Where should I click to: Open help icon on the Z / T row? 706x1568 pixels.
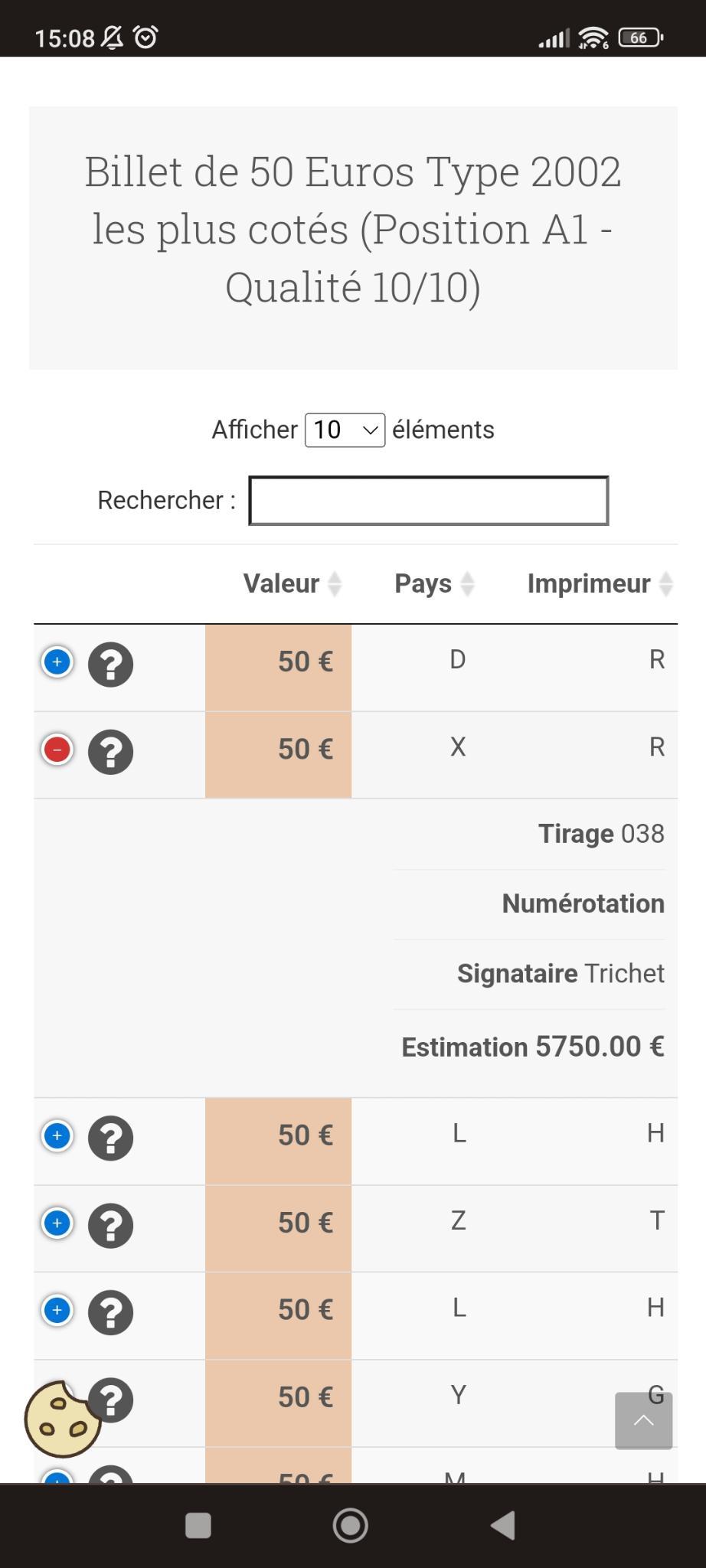pos(111,1225)
